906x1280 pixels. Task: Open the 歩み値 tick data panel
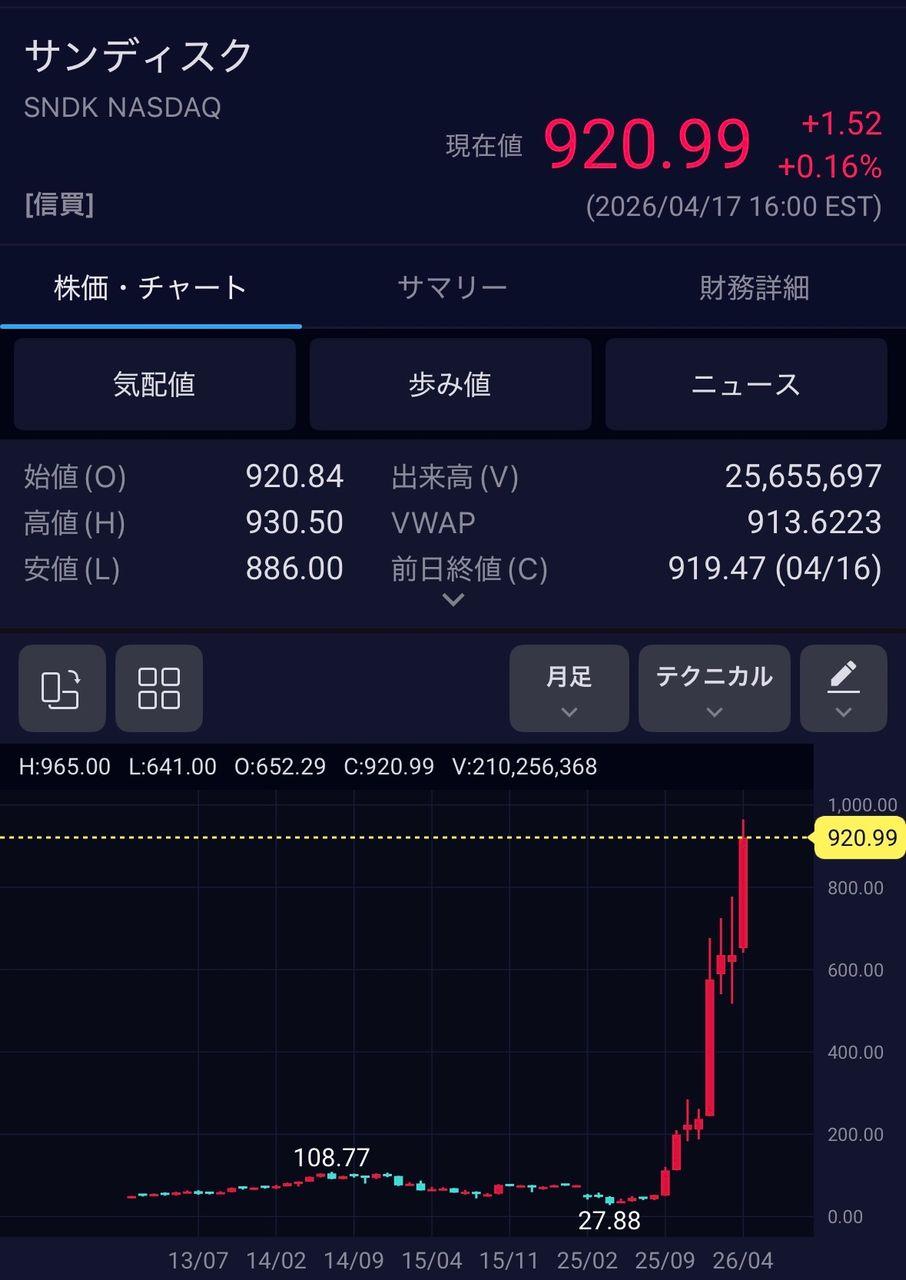[x=450, y=384]
